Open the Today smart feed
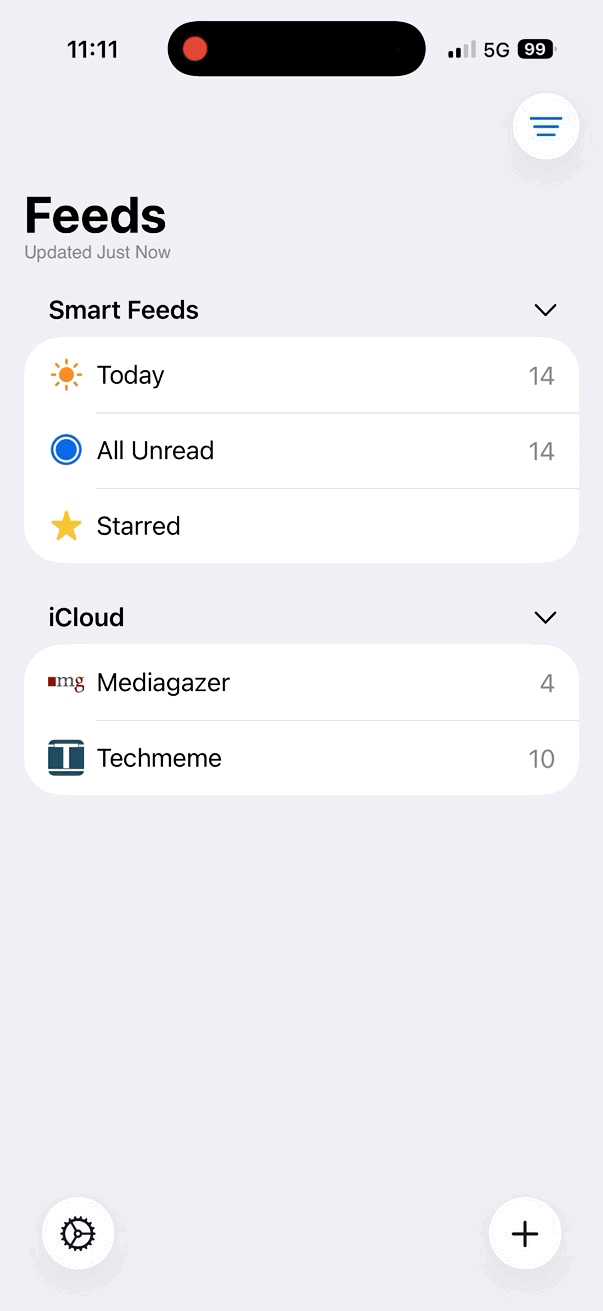 point(300,376)
